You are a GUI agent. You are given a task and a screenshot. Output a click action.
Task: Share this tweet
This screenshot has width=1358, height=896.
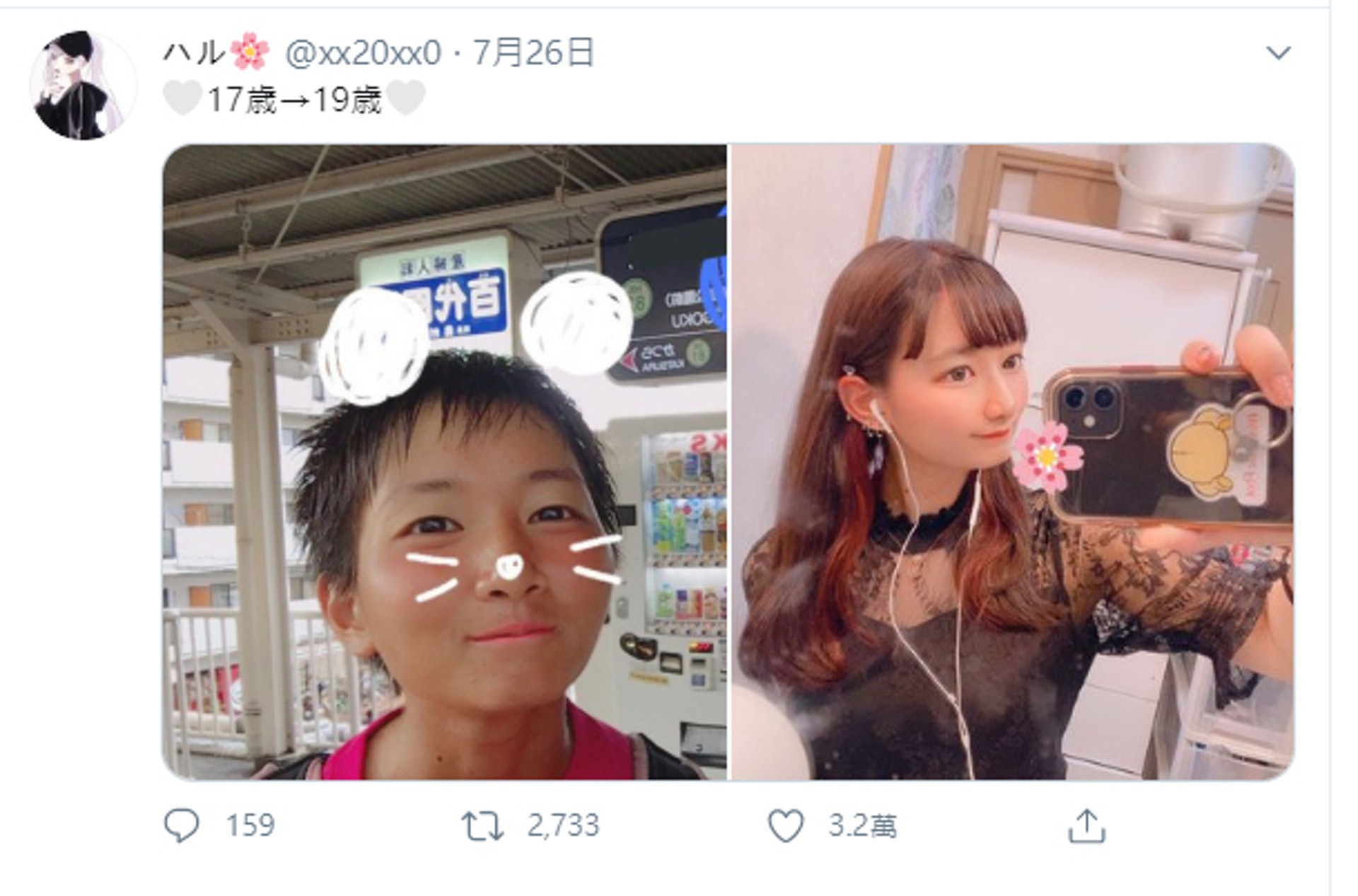pyautogui.click(x=1086, y=825)
